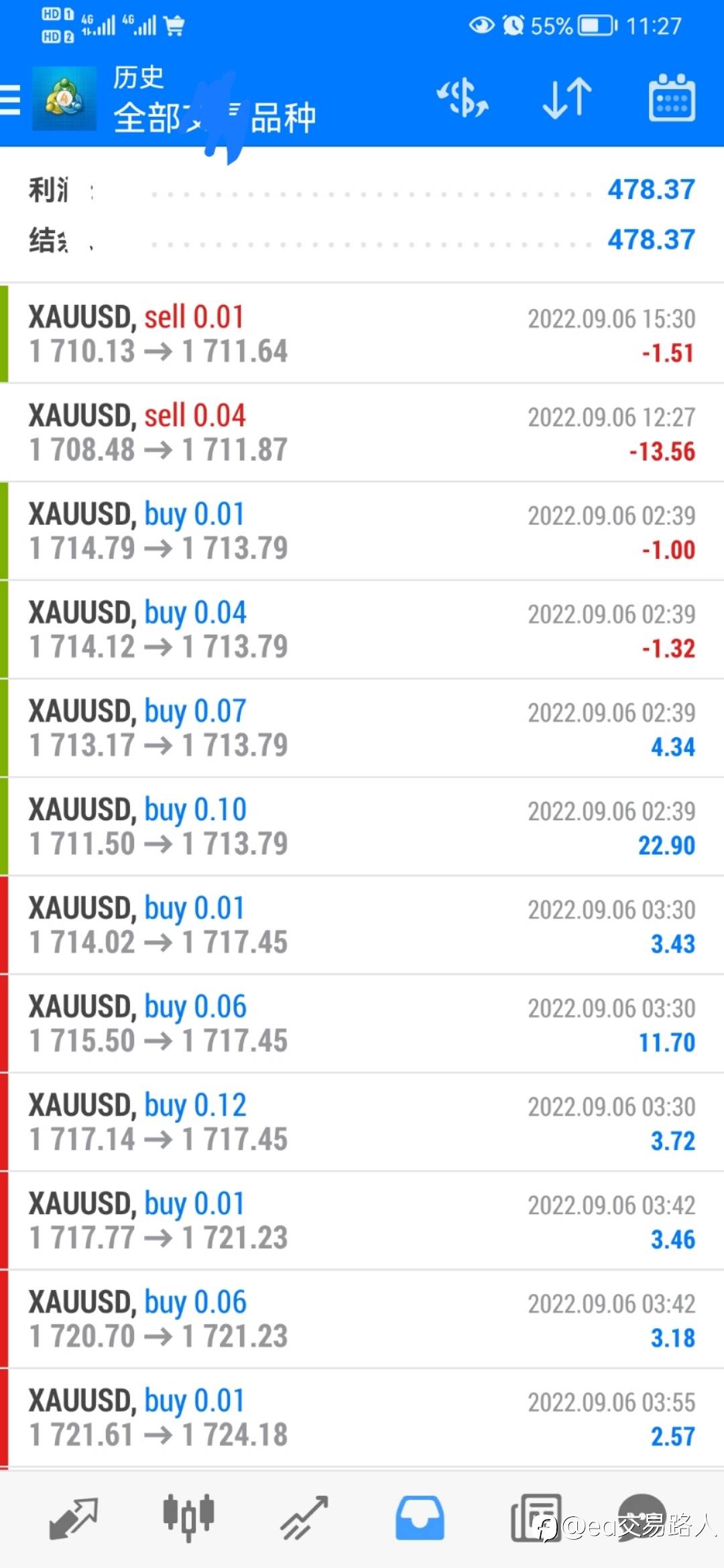Viewport: 724px width, 1568px height.
Task: Open the XAUUSD buy 0.10 trade
Action: click(x=362, y=826)
